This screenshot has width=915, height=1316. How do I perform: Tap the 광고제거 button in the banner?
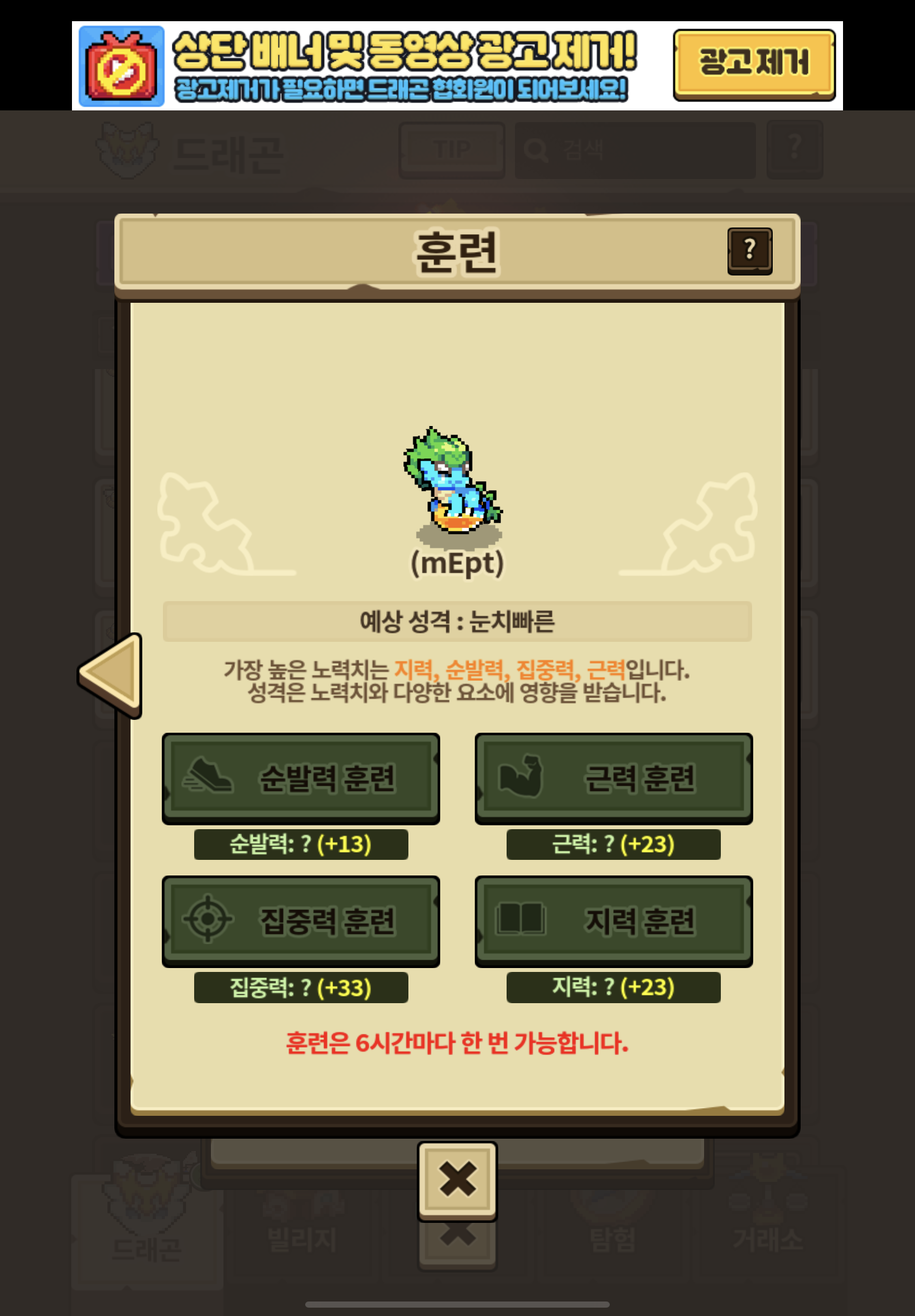click(754, 65)
